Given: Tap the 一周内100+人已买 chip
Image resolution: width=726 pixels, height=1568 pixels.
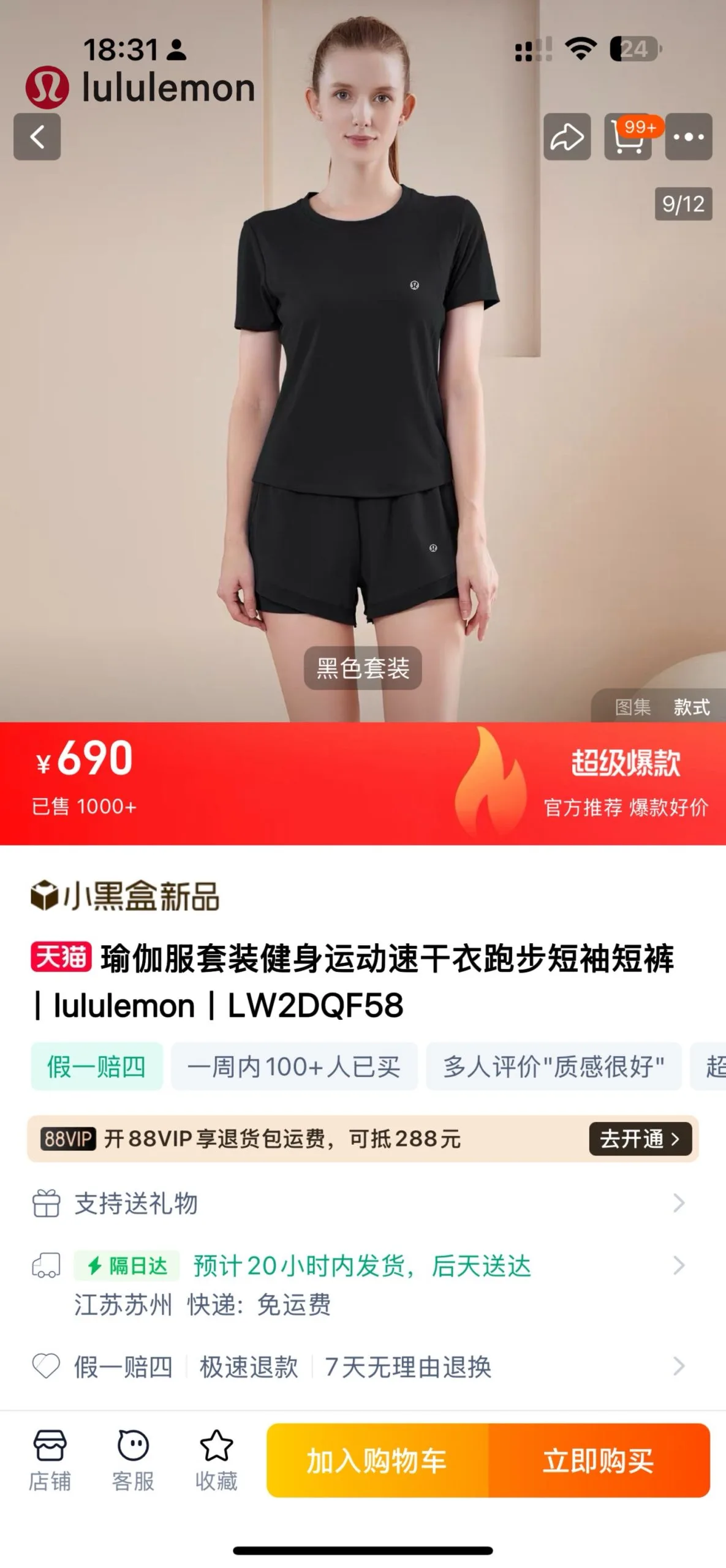Looking at the screenshot, I should (294, 1066).
